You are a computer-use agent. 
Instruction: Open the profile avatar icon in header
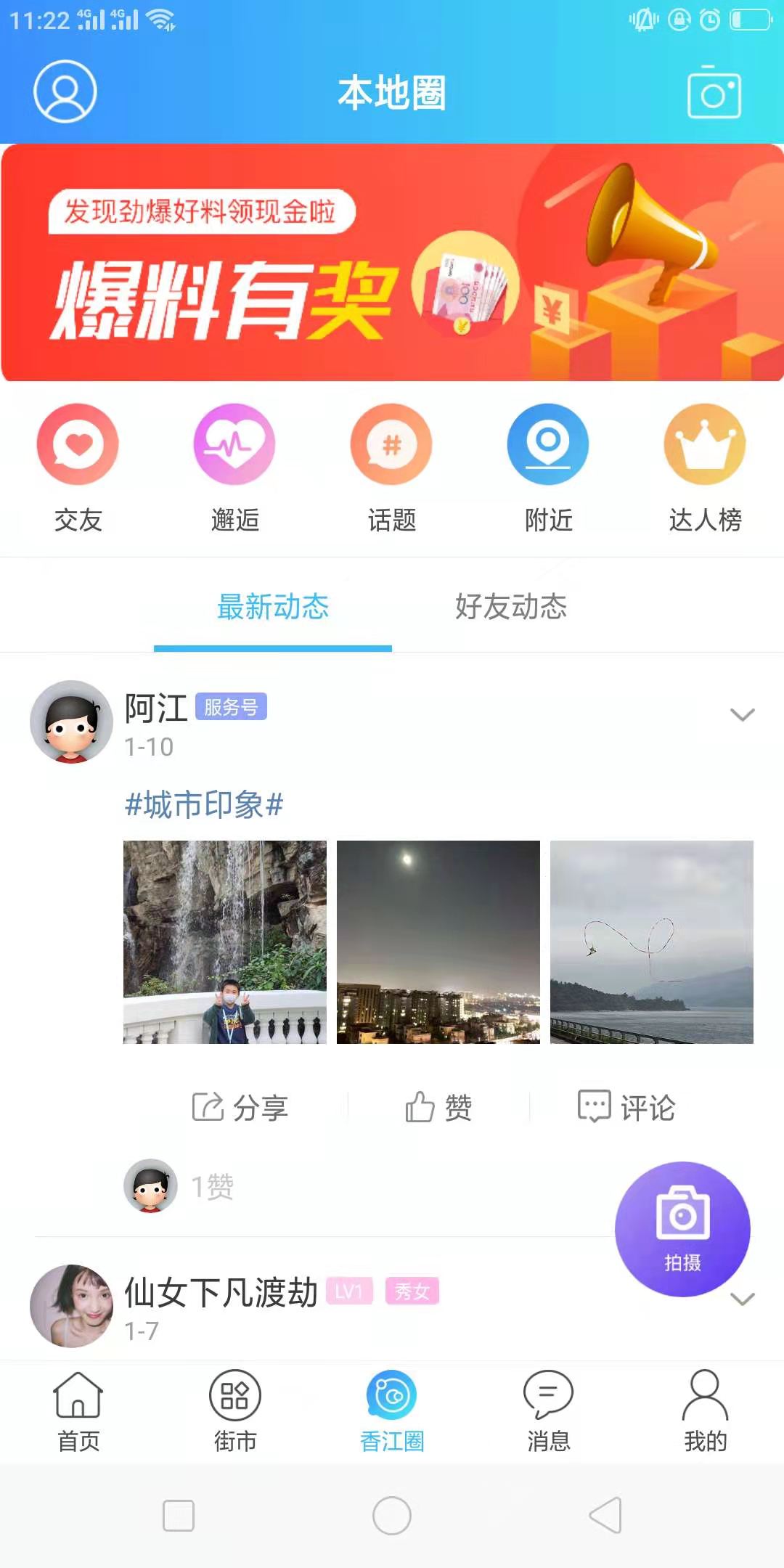point(65,91)
